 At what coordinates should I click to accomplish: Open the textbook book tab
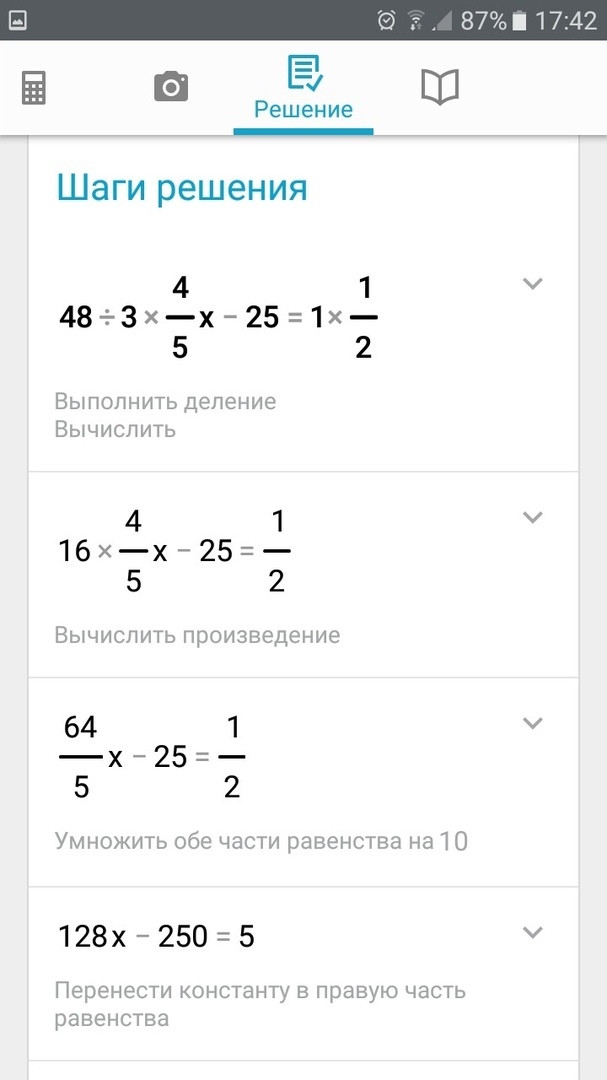coord(439,88)
